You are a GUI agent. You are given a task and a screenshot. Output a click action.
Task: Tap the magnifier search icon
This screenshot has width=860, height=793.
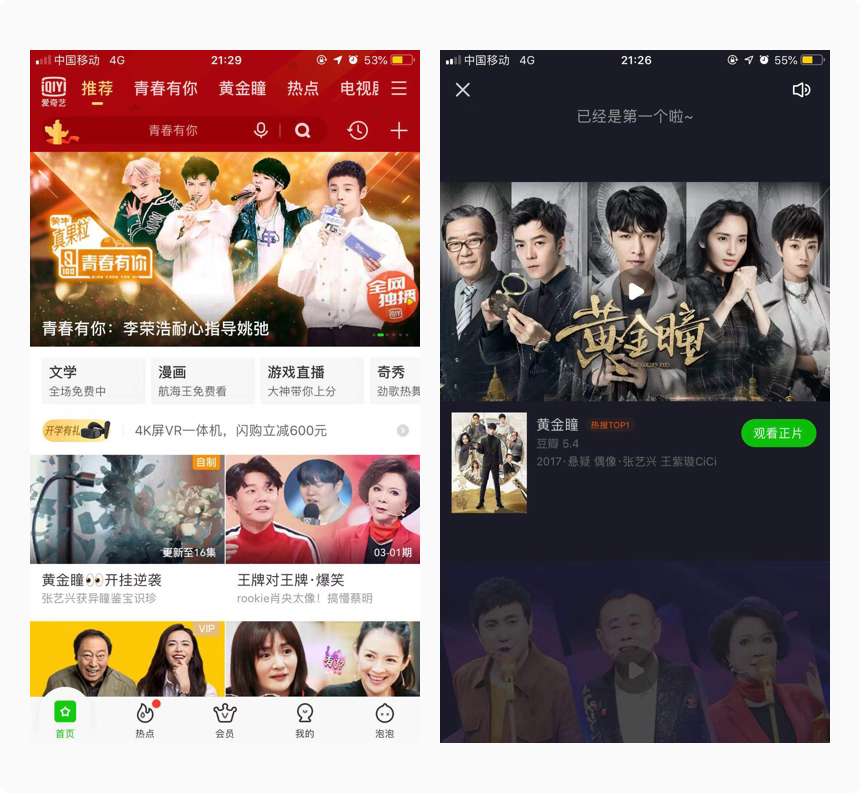302,130
